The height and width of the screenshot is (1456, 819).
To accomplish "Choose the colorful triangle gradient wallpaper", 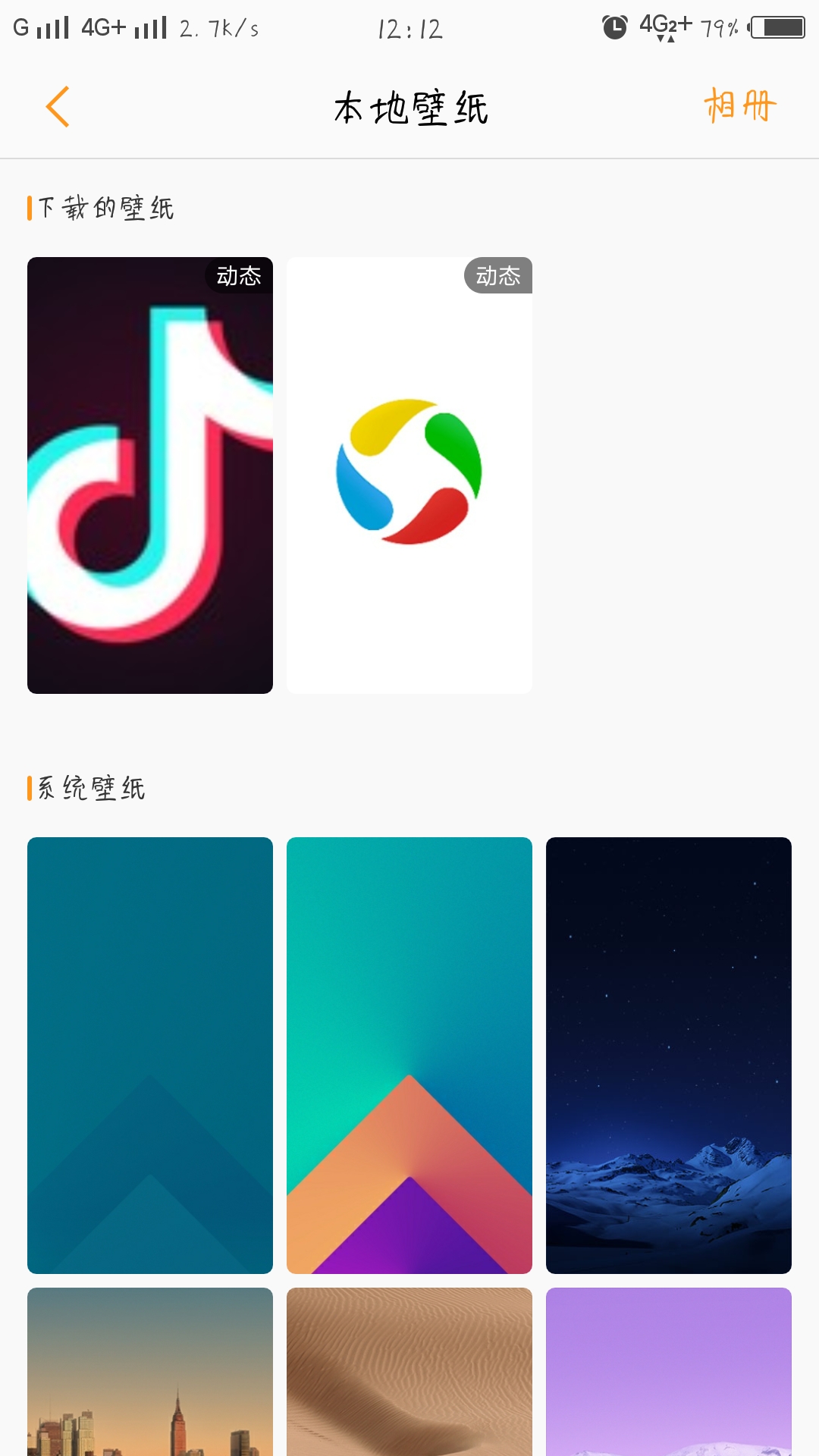I will click(x=409, y=1055).
